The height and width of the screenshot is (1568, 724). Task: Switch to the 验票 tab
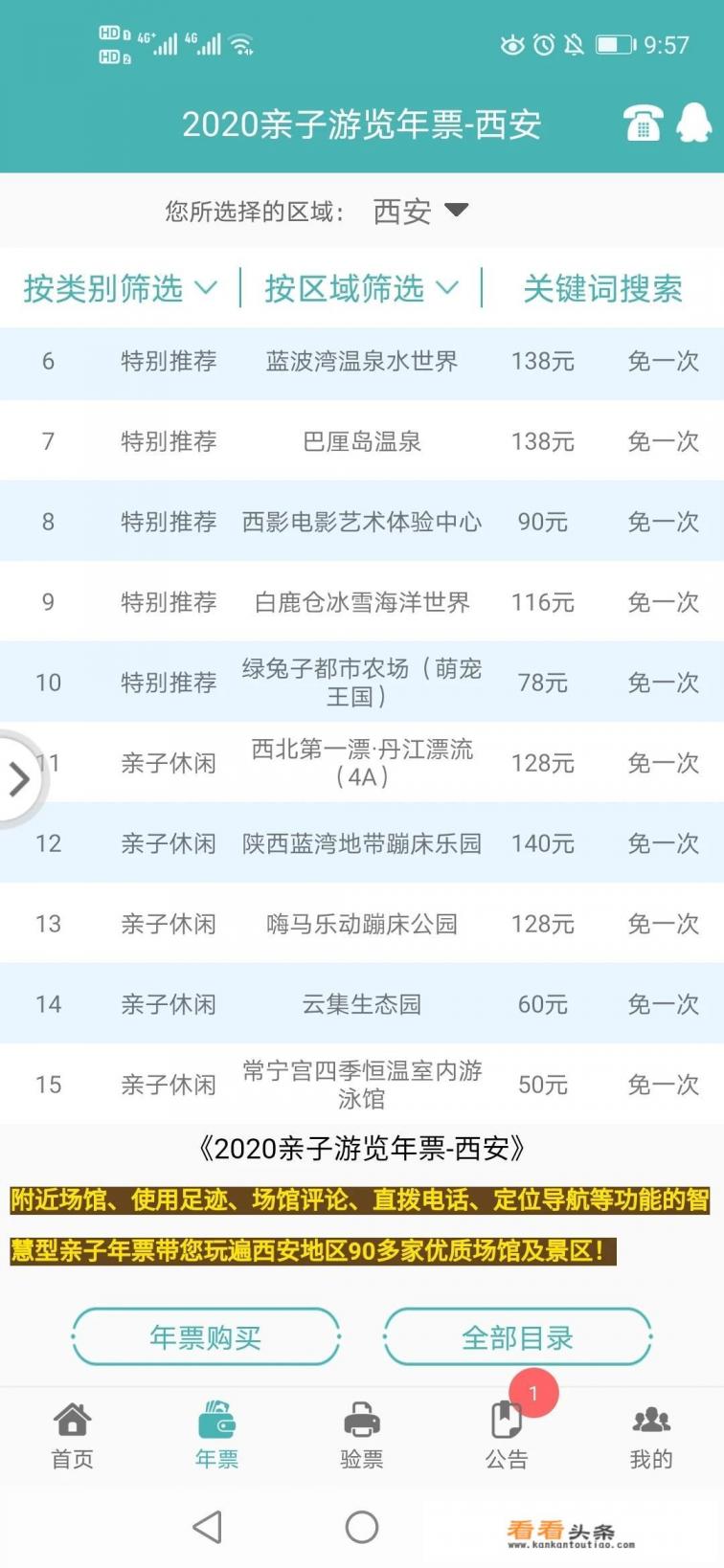(362, 1434)
